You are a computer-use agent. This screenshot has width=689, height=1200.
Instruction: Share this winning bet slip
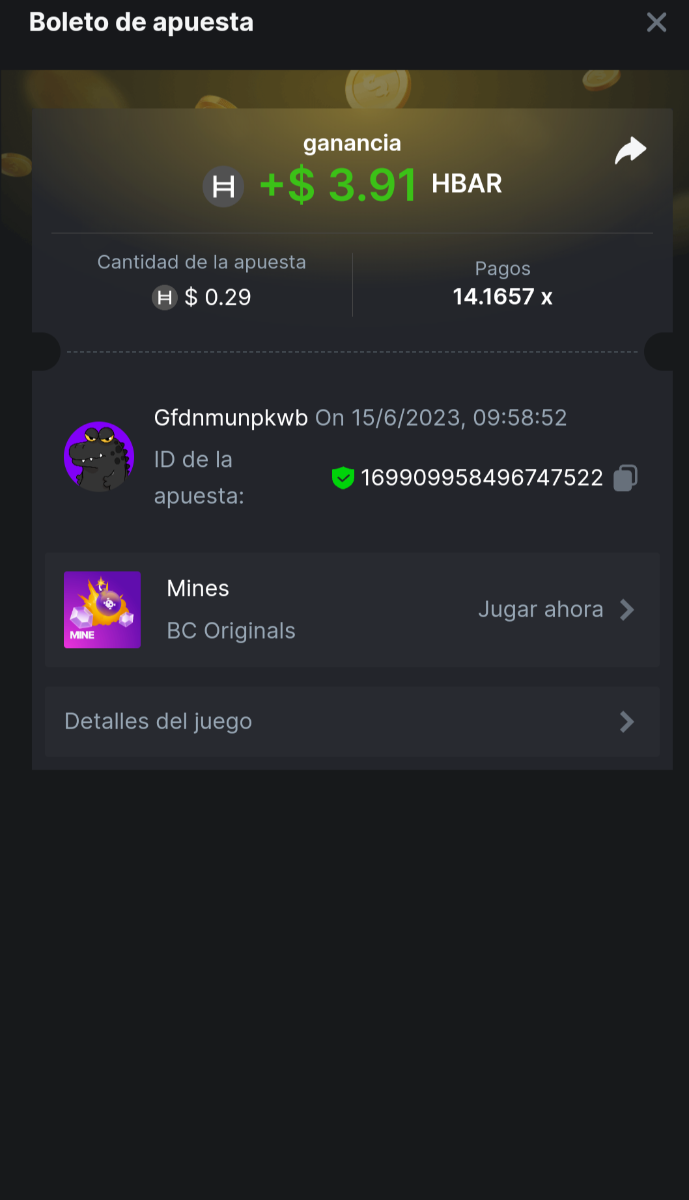pyautogui.click(x=630, y=151)
